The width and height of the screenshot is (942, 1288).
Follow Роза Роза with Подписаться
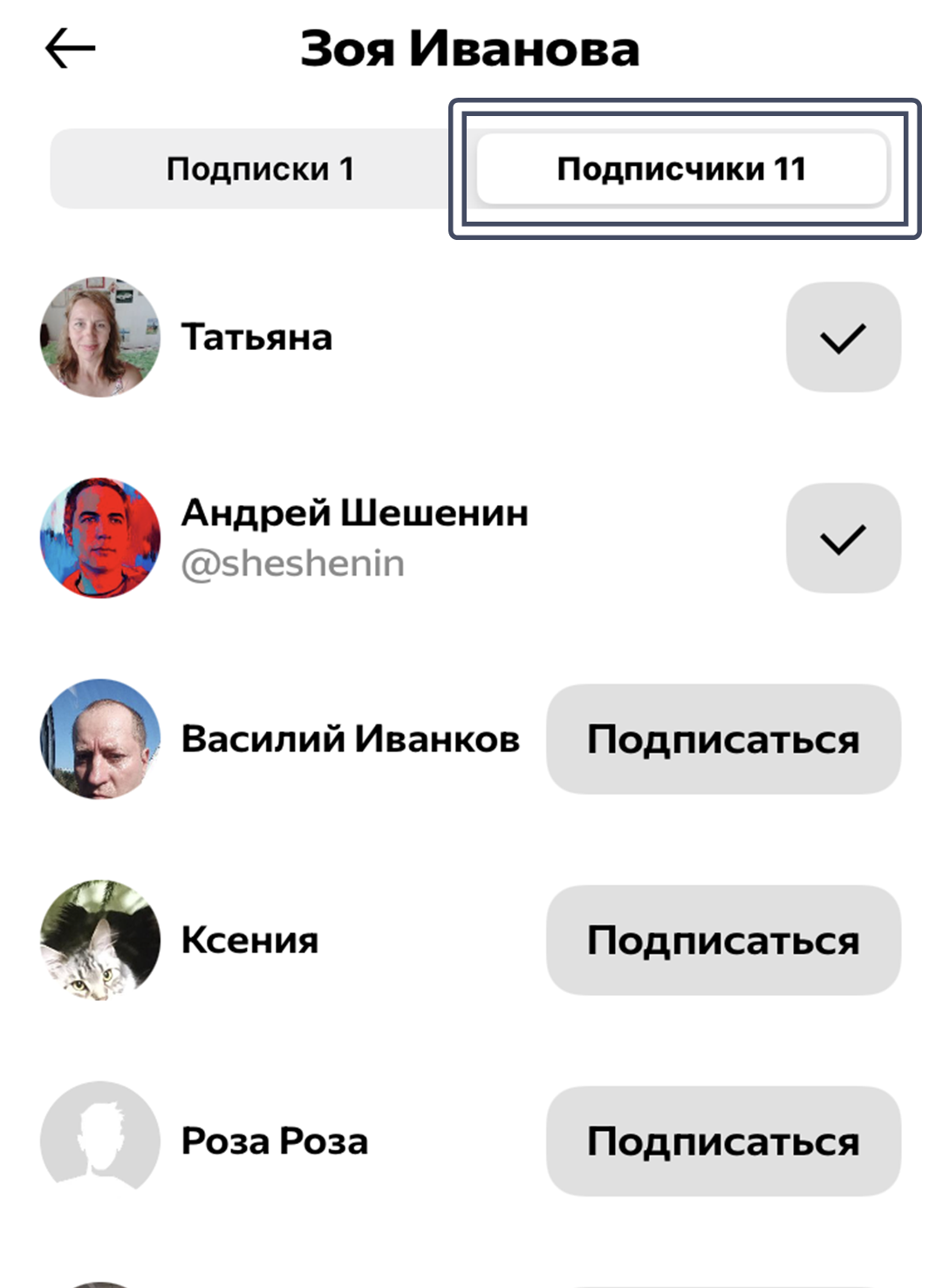pos(722,1141)
